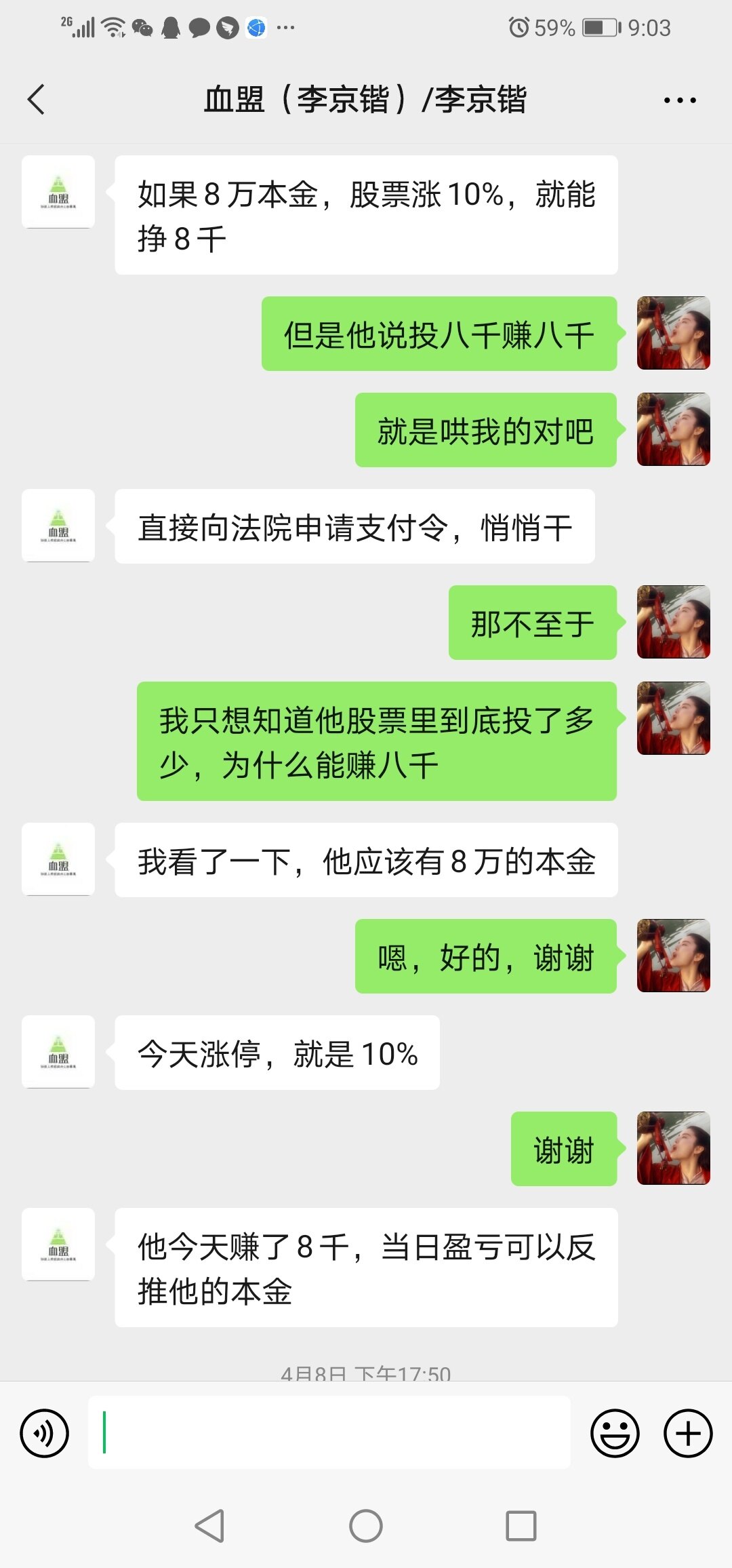The width and height of the screenshot is (732, 1568).
Task: Switch to voice message input
Action: click(x=45, y=1433)
